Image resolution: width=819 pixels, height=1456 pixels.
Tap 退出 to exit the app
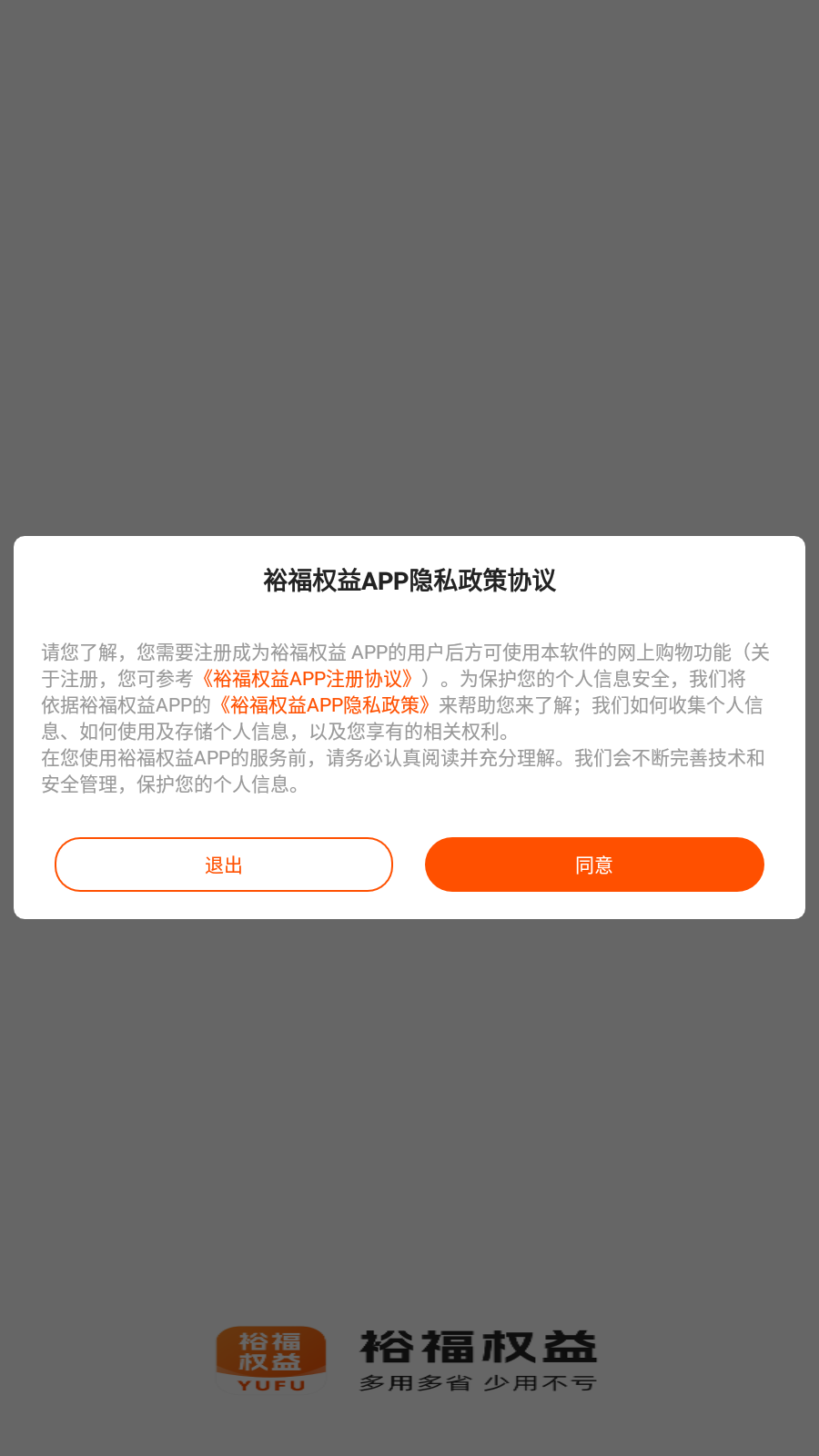click(224, 864)
